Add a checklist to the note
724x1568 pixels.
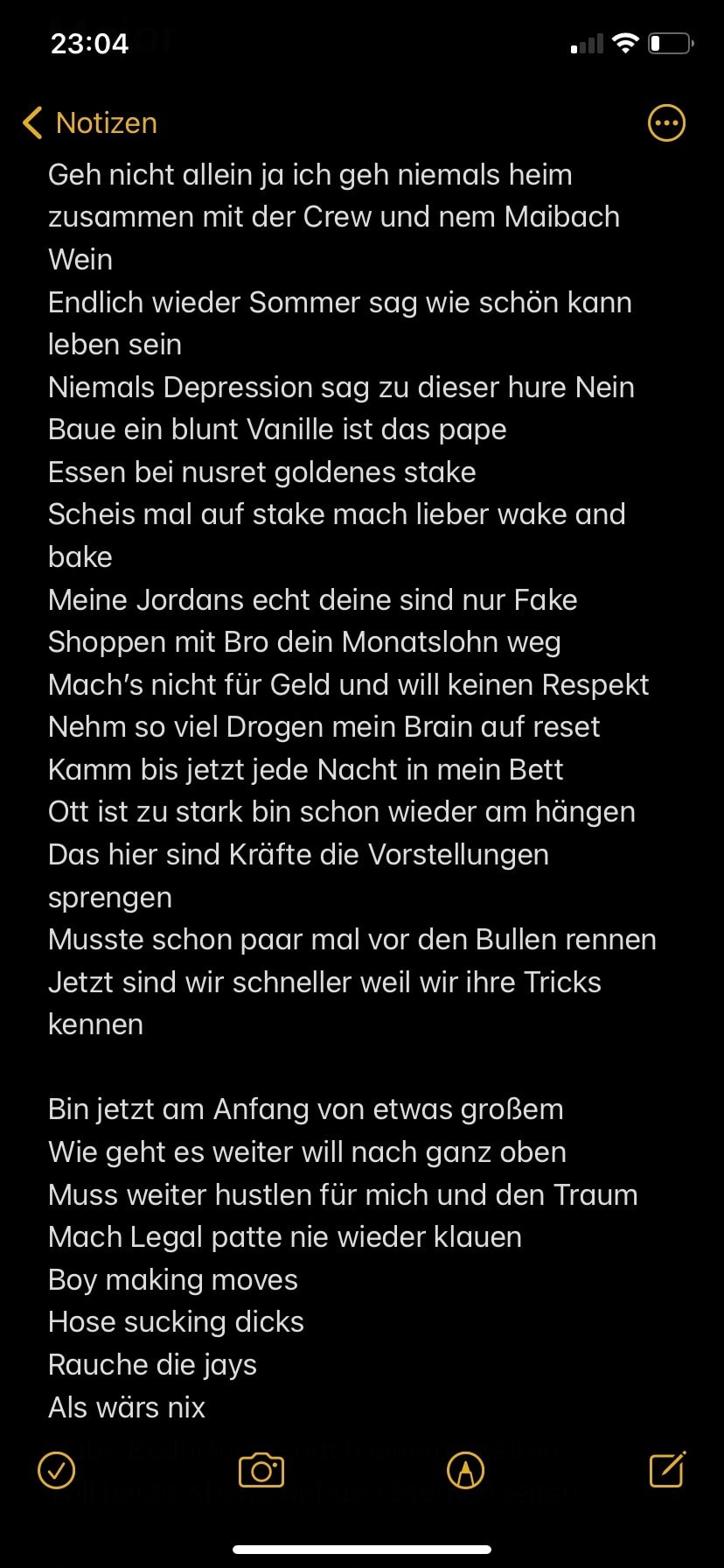(57, 1470)
